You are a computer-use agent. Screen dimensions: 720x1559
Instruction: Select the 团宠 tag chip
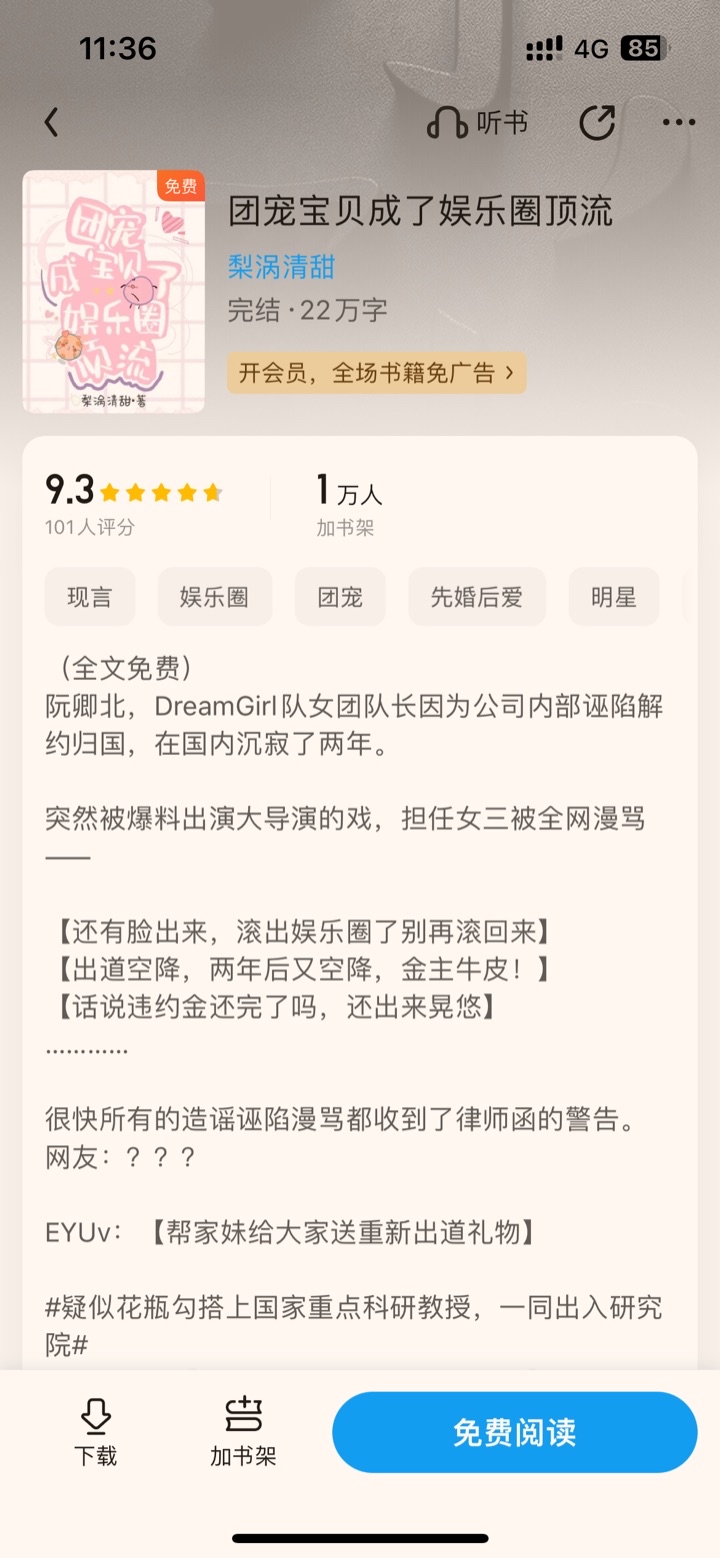coord(340,597)
